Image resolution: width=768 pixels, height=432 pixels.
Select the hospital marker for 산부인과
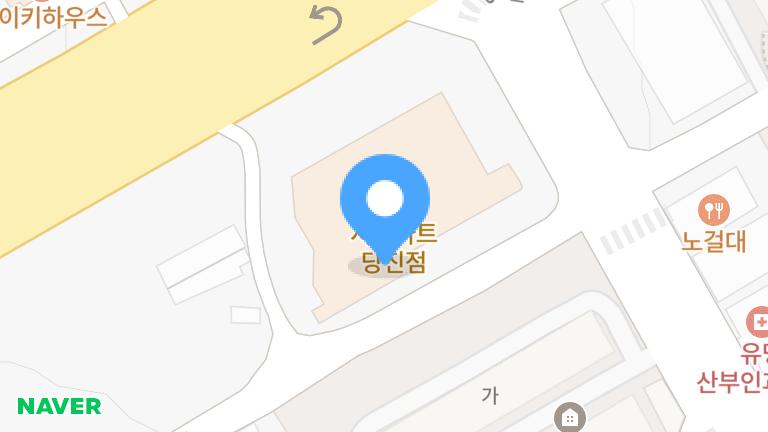(758, 322)
